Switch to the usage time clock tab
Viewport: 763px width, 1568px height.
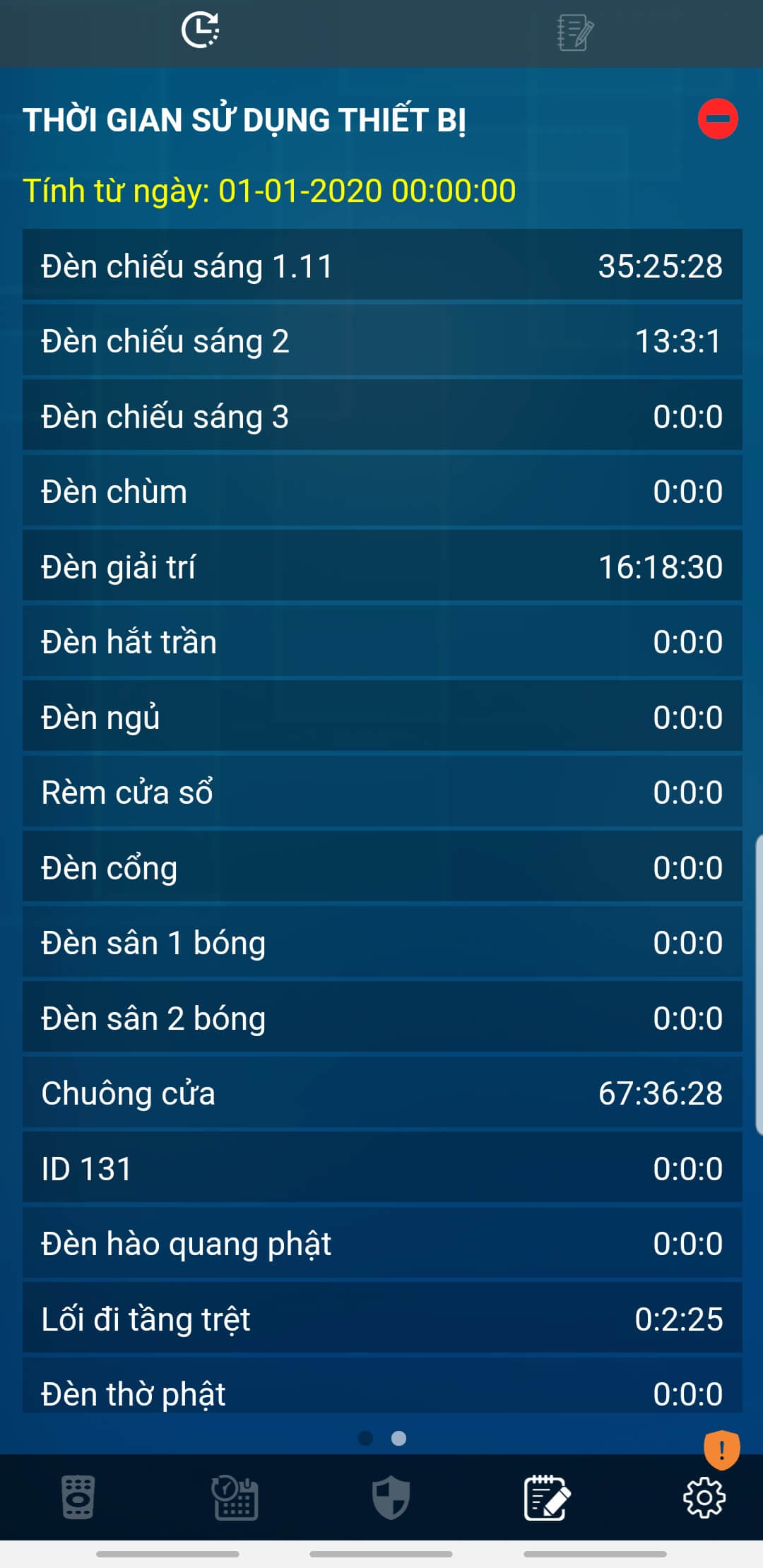[x=200, y=31]
